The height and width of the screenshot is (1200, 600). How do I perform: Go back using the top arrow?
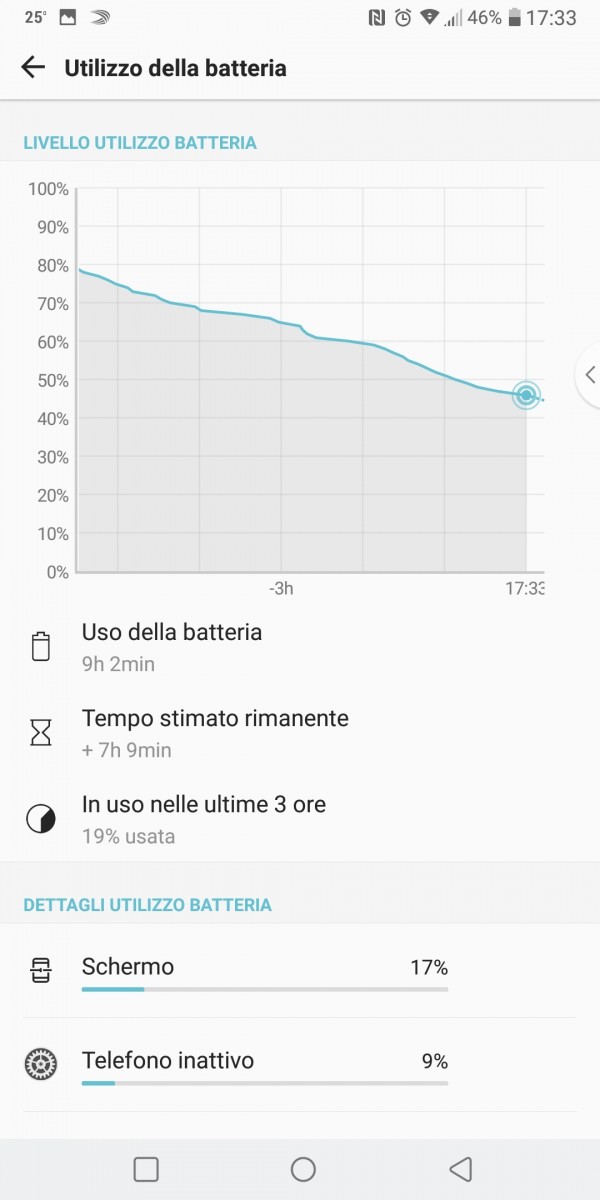33,67
